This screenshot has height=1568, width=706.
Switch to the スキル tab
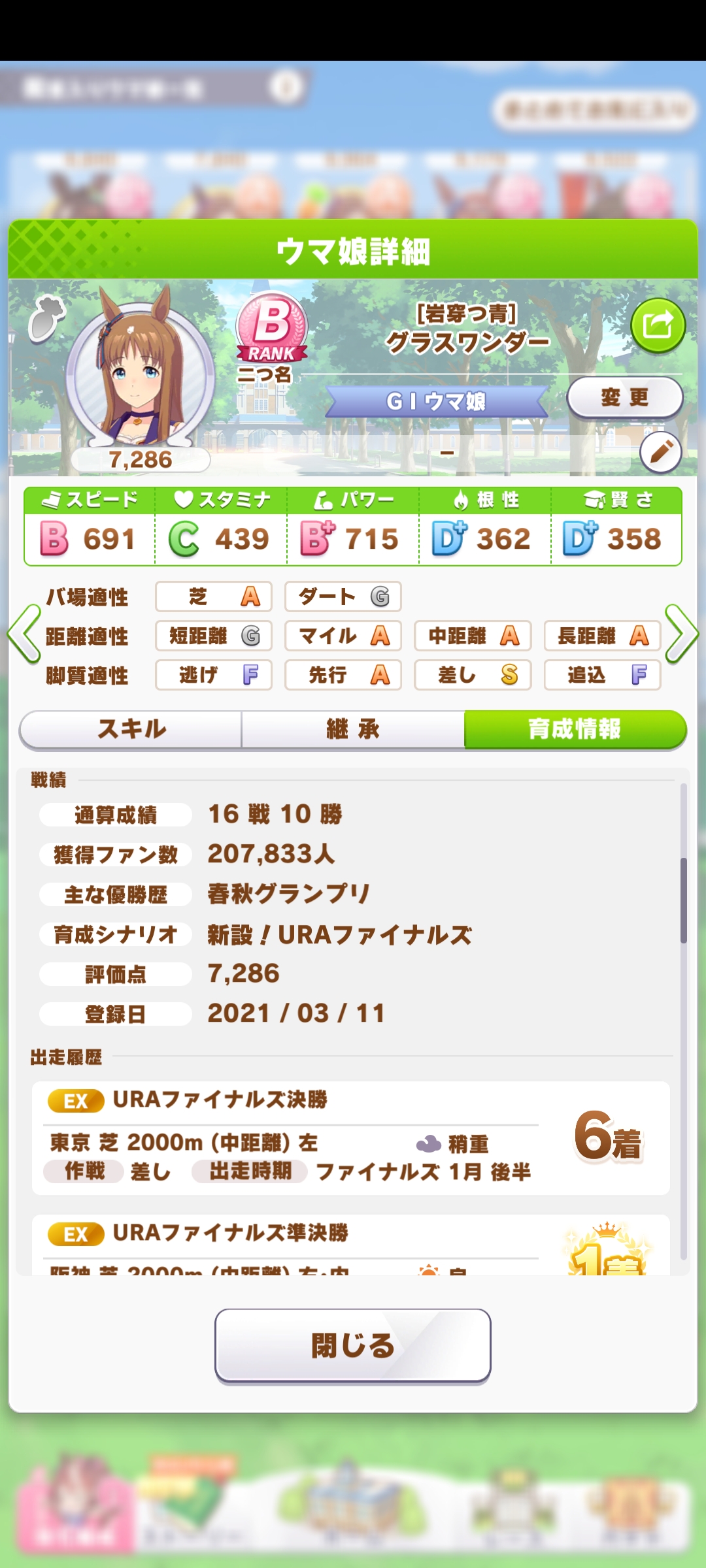[131, 729]
